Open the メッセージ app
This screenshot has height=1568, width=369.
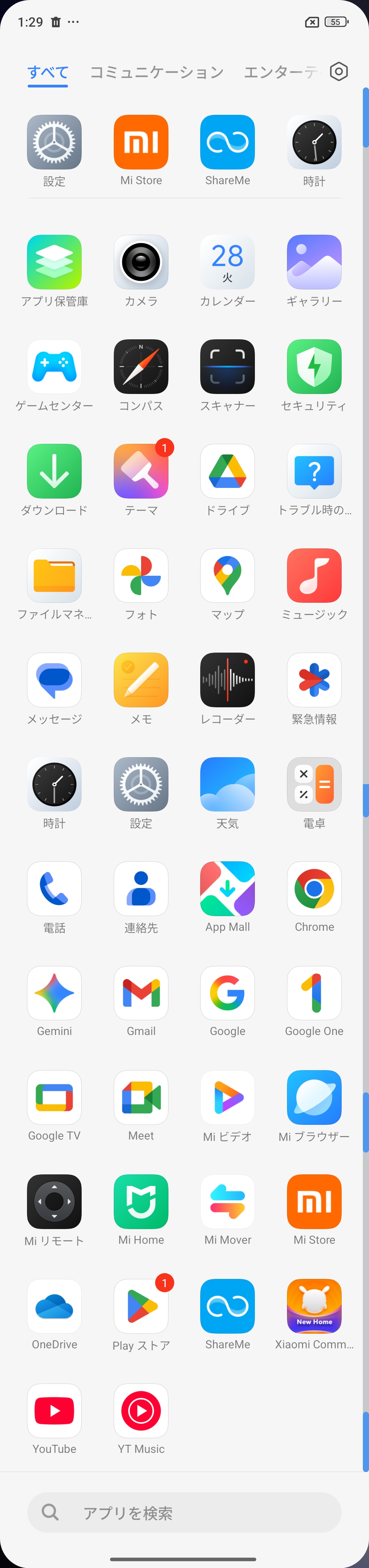pyautogui.click(x=54, y=680)
